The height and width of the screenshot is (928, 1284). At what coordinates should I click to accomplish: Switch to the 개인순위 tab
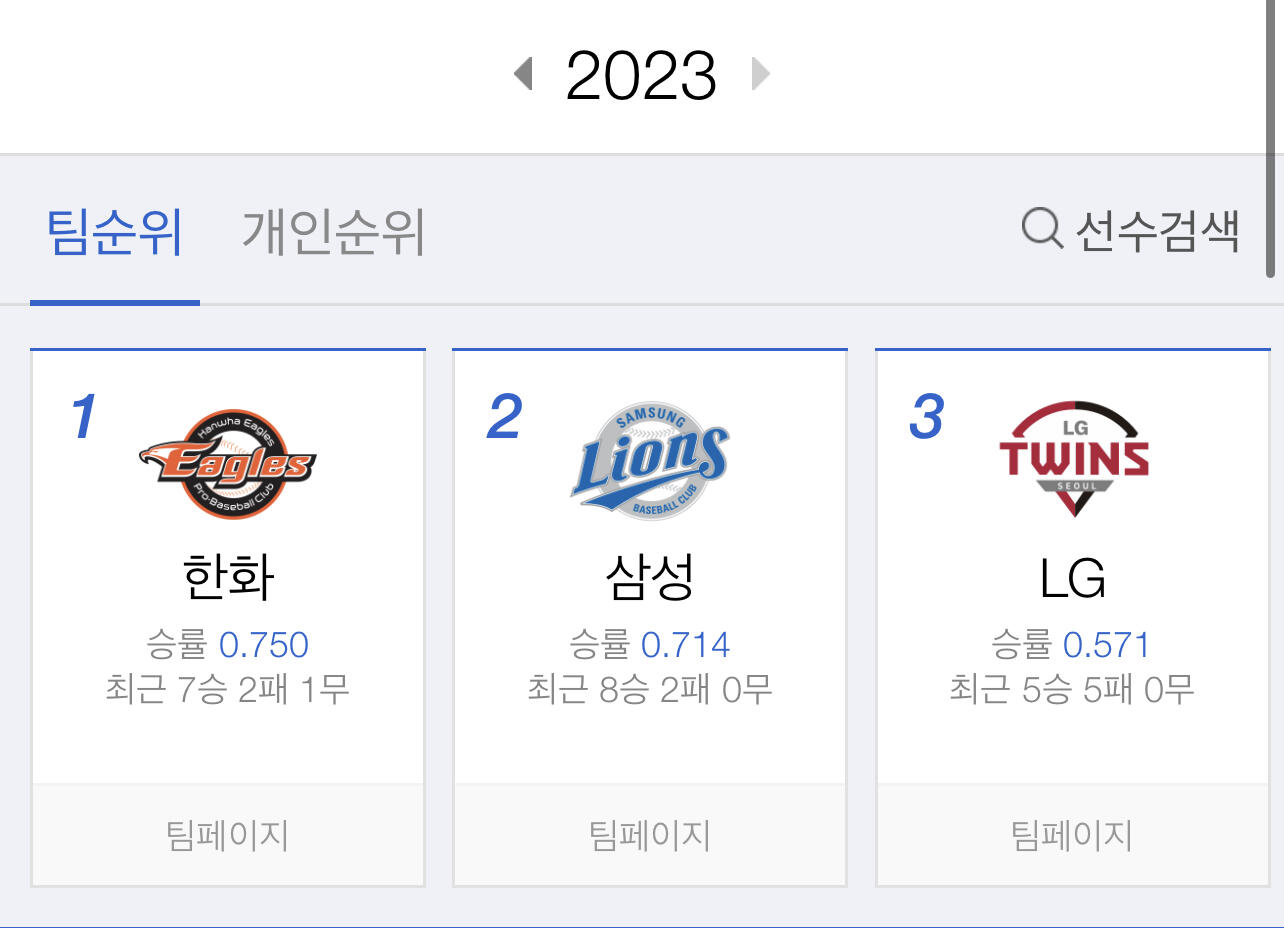[x=333, y=233]
